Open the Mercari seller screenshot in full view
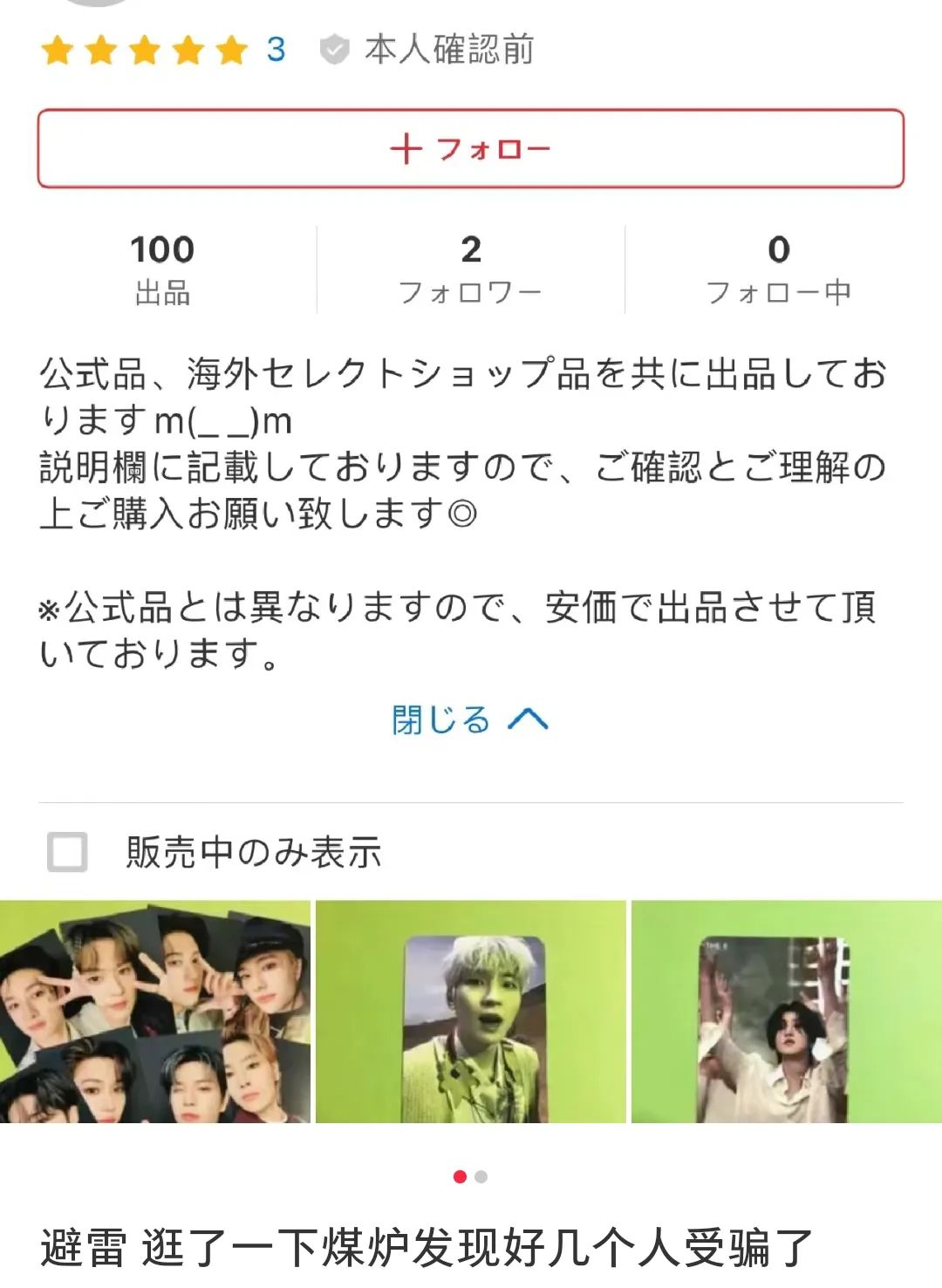This screenshot has height=1288, width=942. point(471,558)
